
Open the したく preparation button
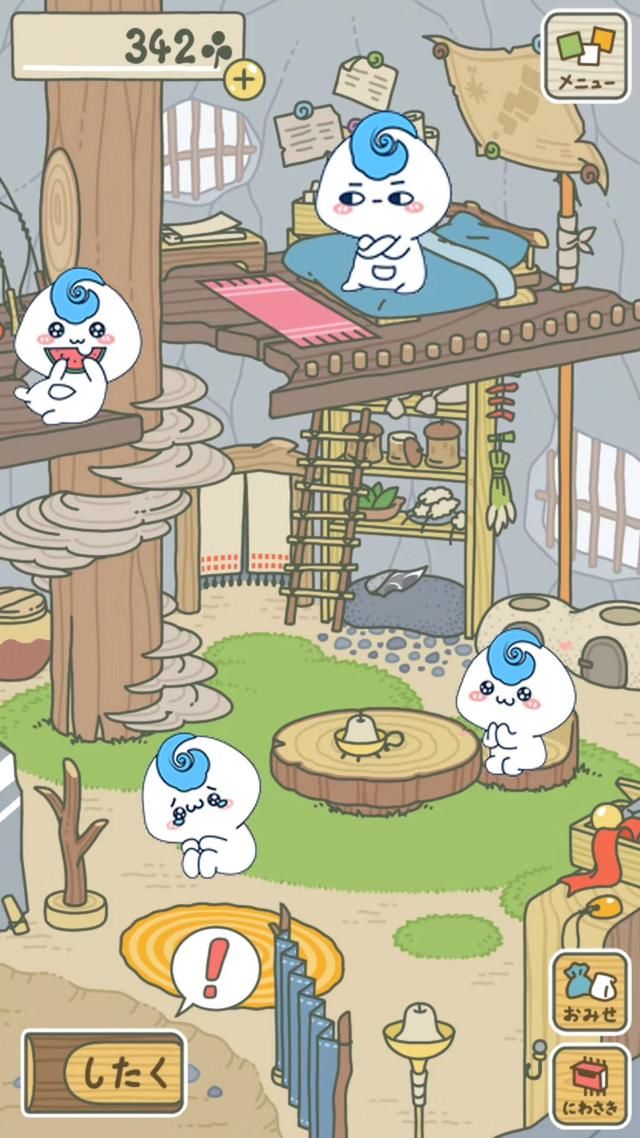pyautogui.click(x=105, y=1073)
